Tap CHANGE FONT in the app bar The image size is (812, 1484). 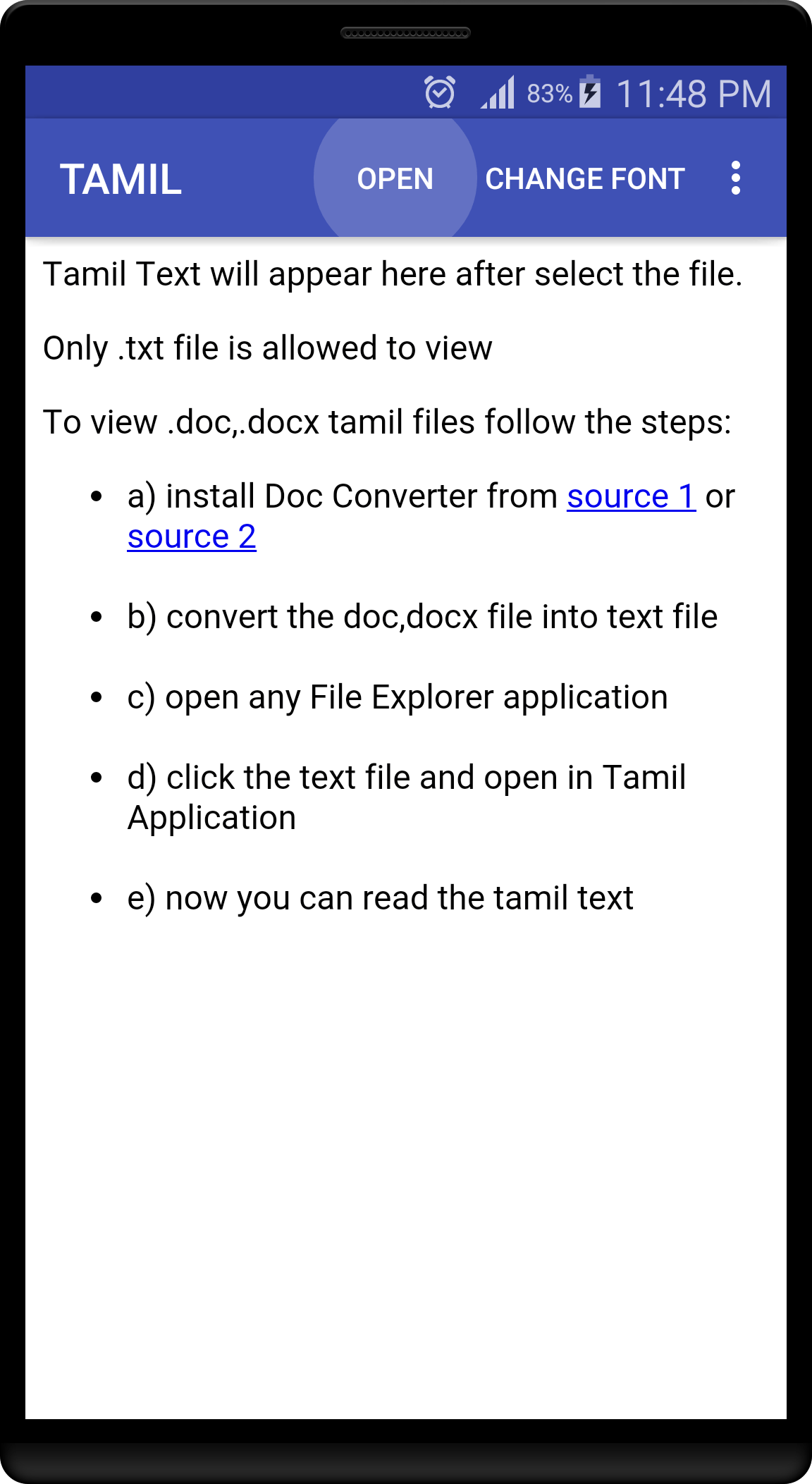coord(585,178)
